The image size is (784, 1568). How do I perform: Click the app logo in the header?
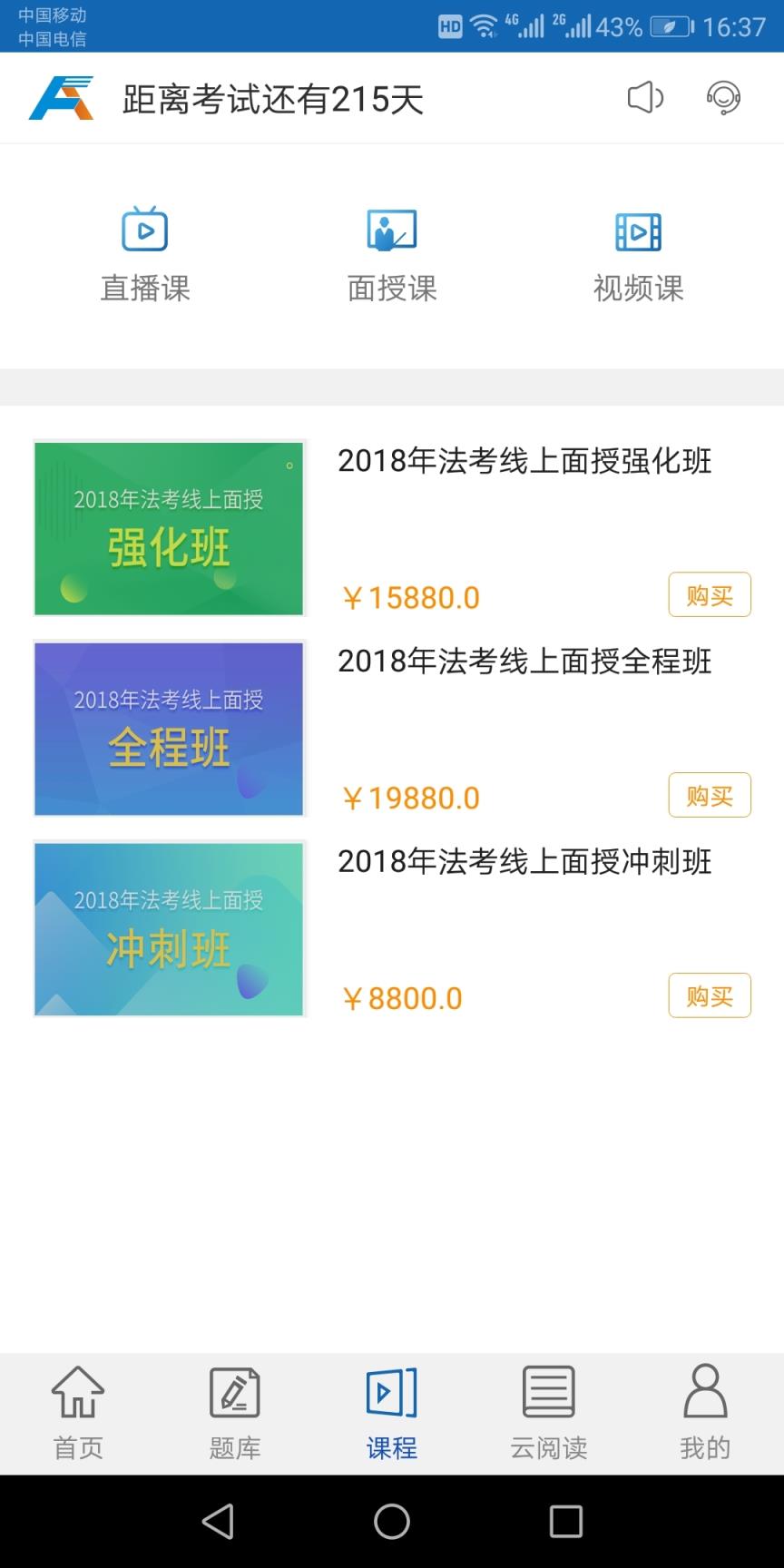60,97
